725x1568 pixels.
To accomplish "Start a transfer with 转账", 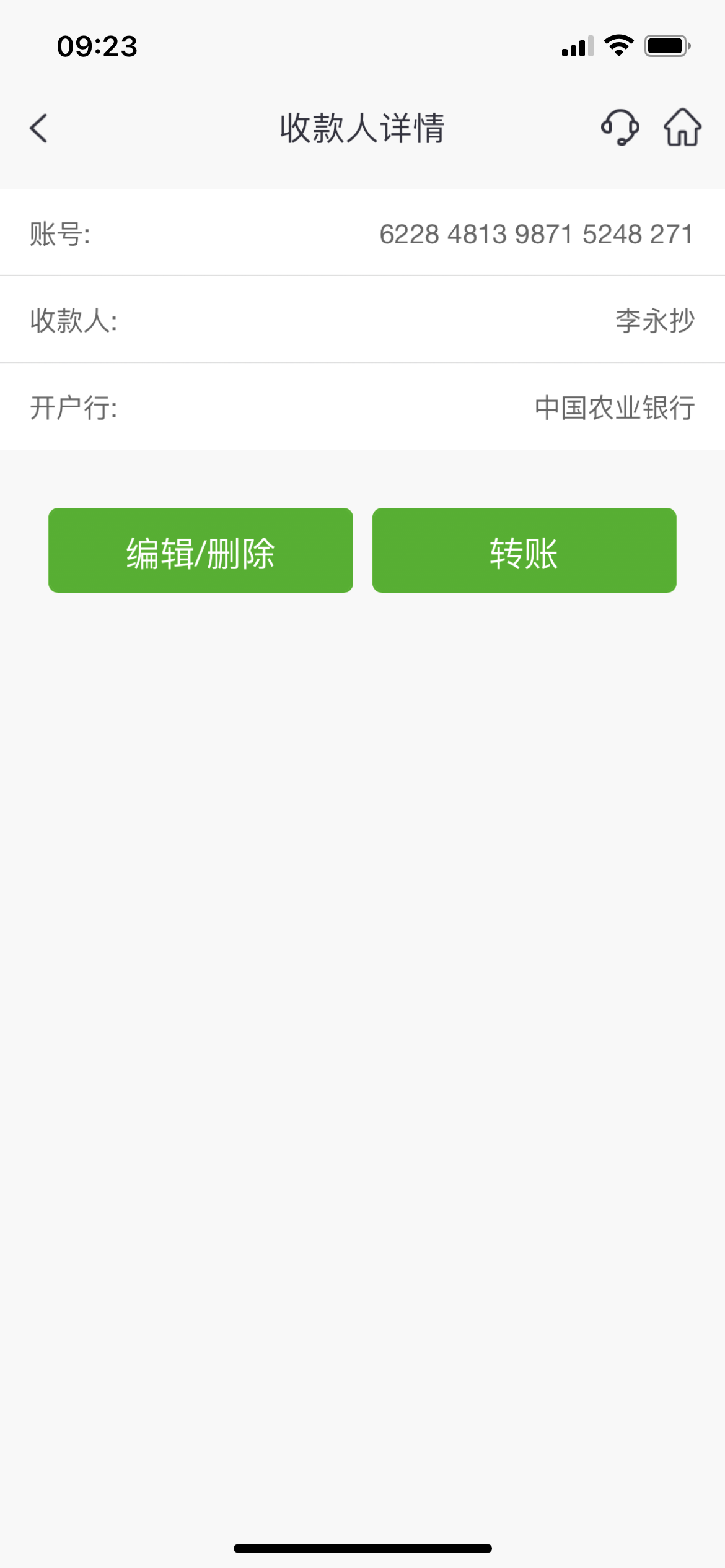I will [x=524, y=551].
